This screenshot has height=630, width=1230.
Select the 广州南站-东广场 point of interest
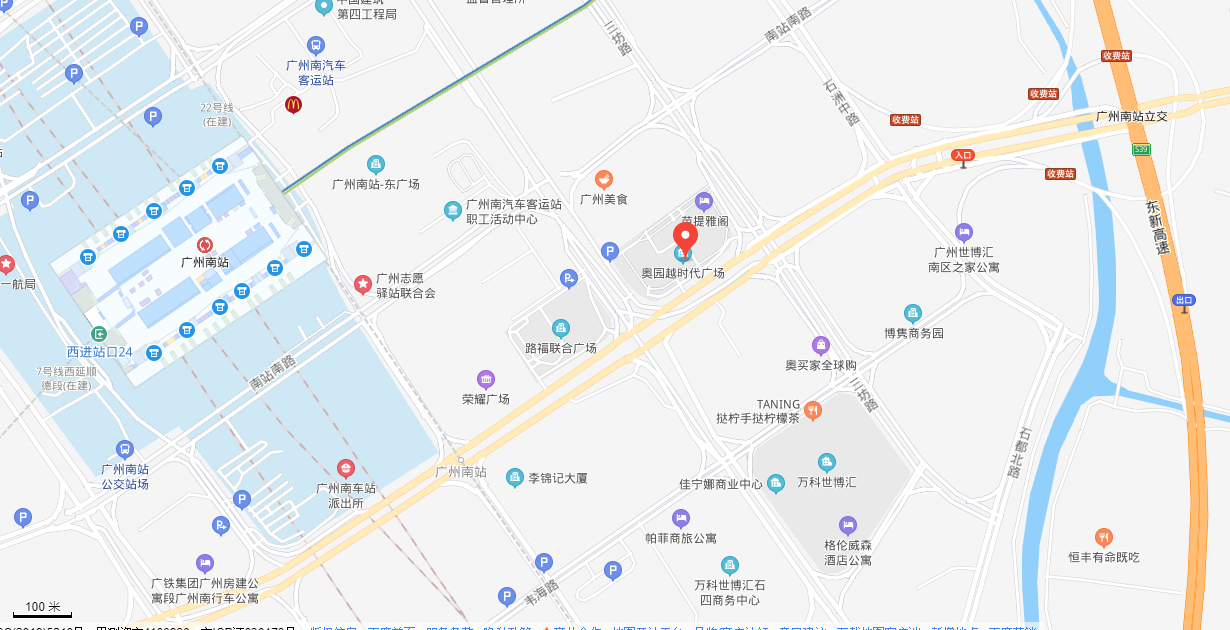click(375, 164)
